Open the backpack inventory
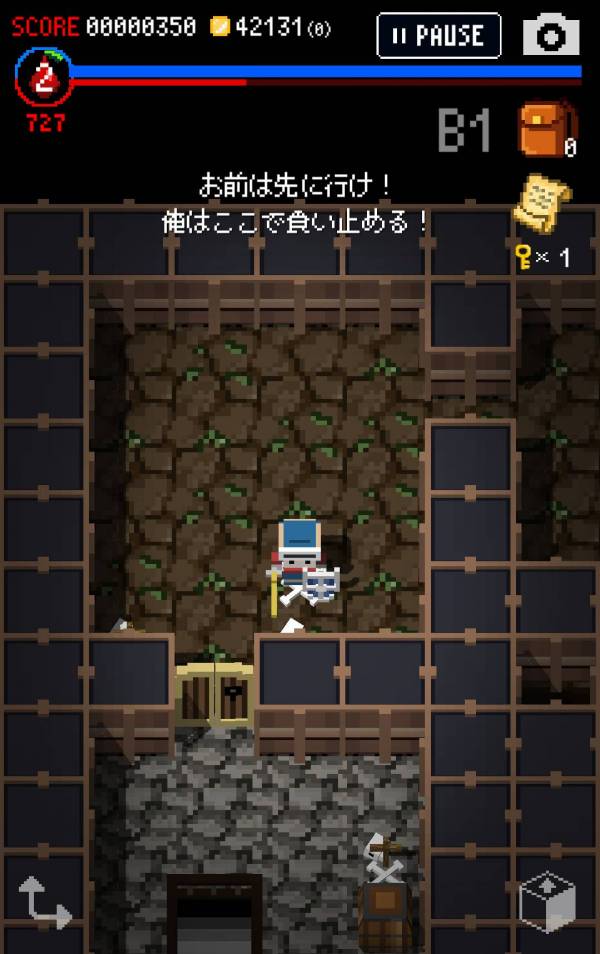Viewport: 600px width, 954px height. pyautogui.click(x=546, y=130)
